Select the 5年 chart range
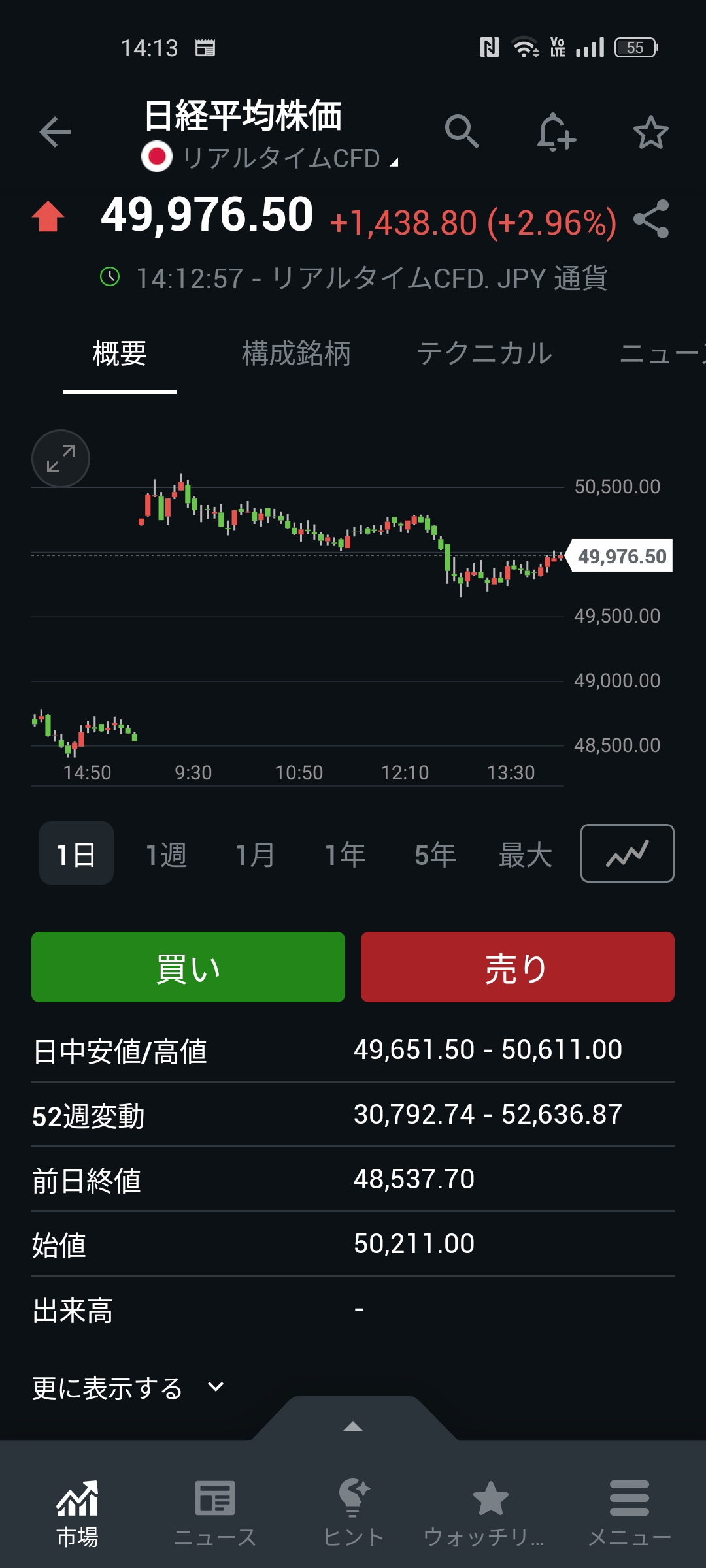 (435, 855)
